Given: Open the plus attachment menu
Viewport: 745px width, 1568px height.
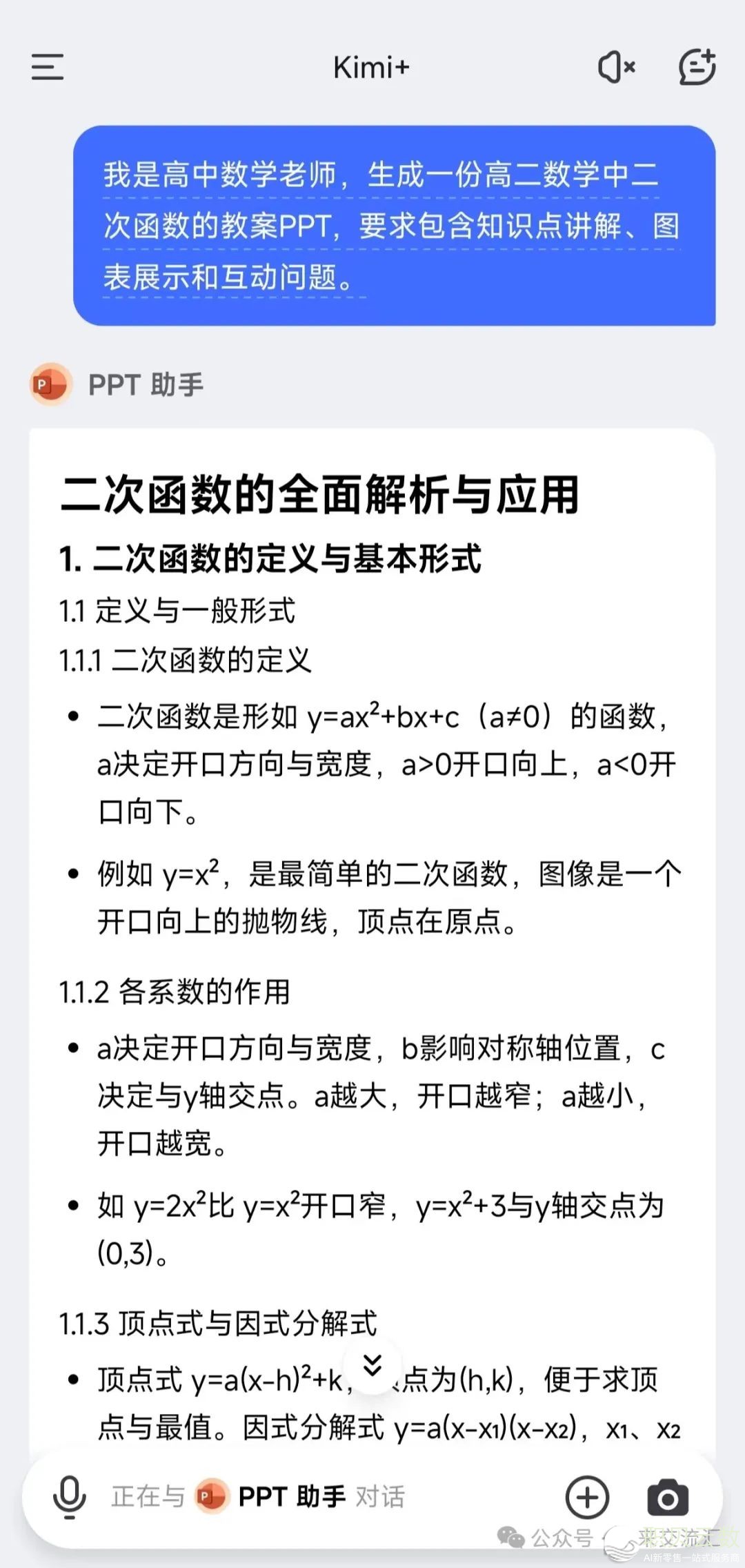Looking at the screenshot, I should pyautogui.click(x=587, y=1497).
